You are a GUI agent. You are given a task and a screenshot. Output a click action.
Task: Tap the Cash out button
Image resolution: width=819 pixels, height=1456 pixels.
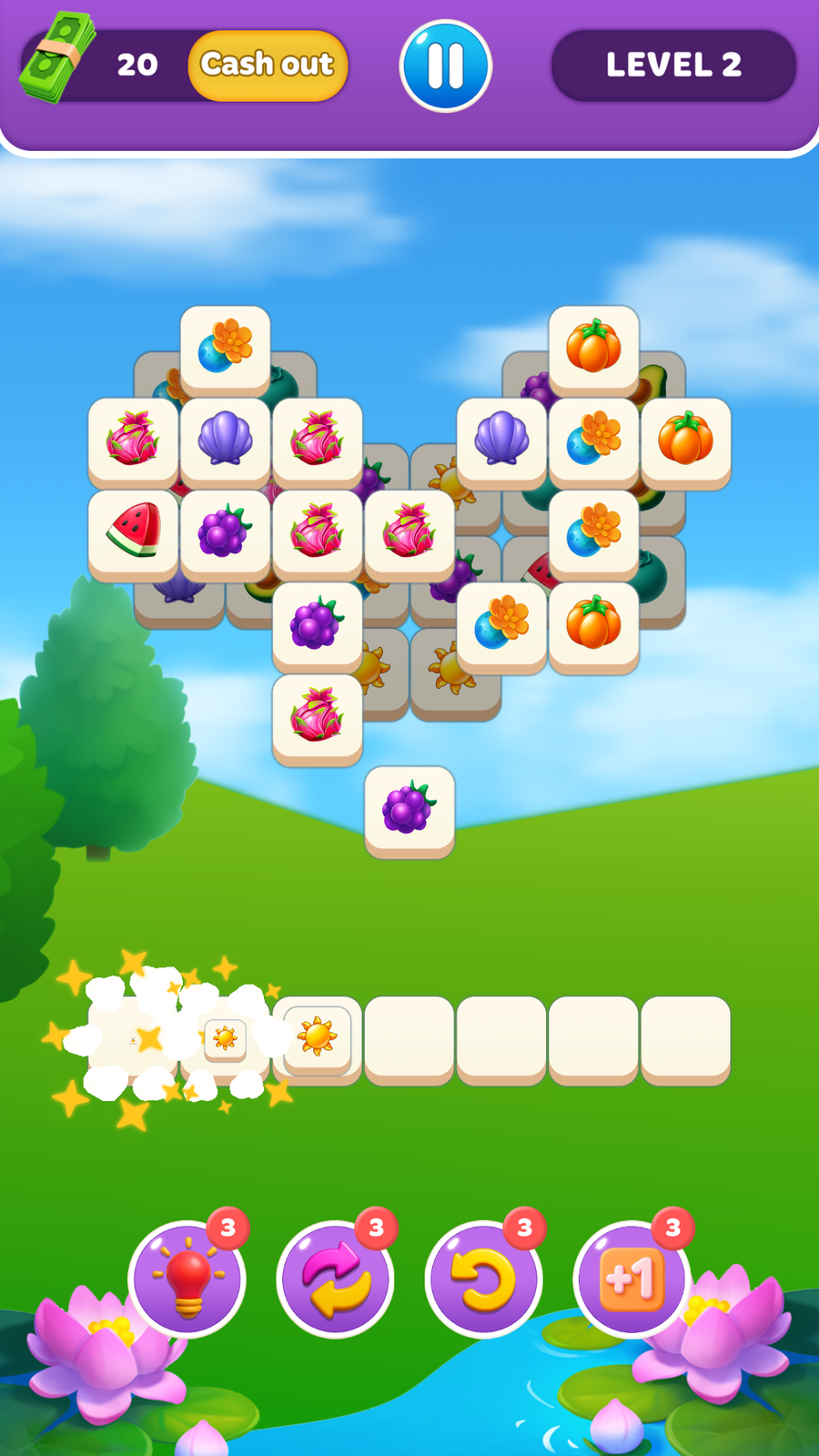tap(268, 66)
